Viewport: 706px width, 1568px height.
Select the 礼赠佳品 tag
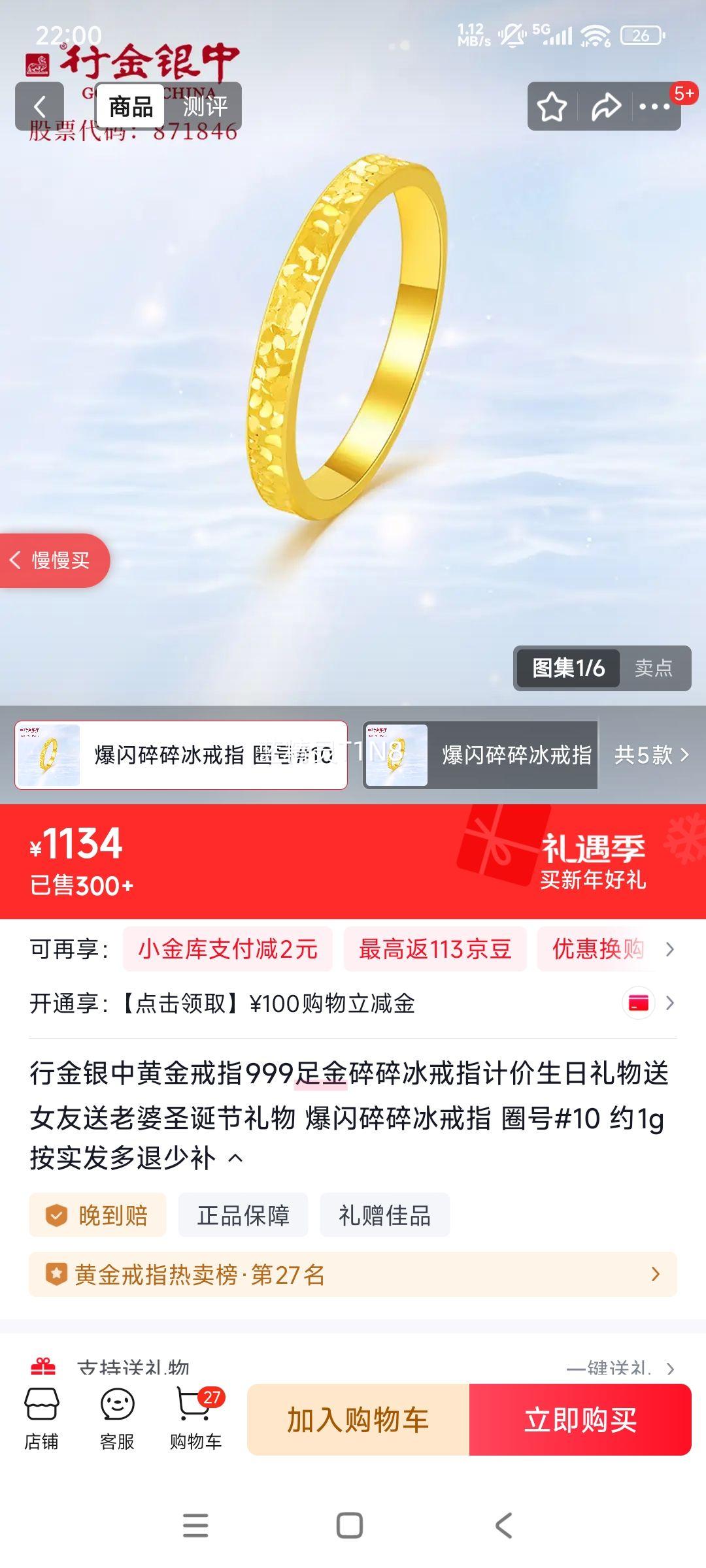384,1215
